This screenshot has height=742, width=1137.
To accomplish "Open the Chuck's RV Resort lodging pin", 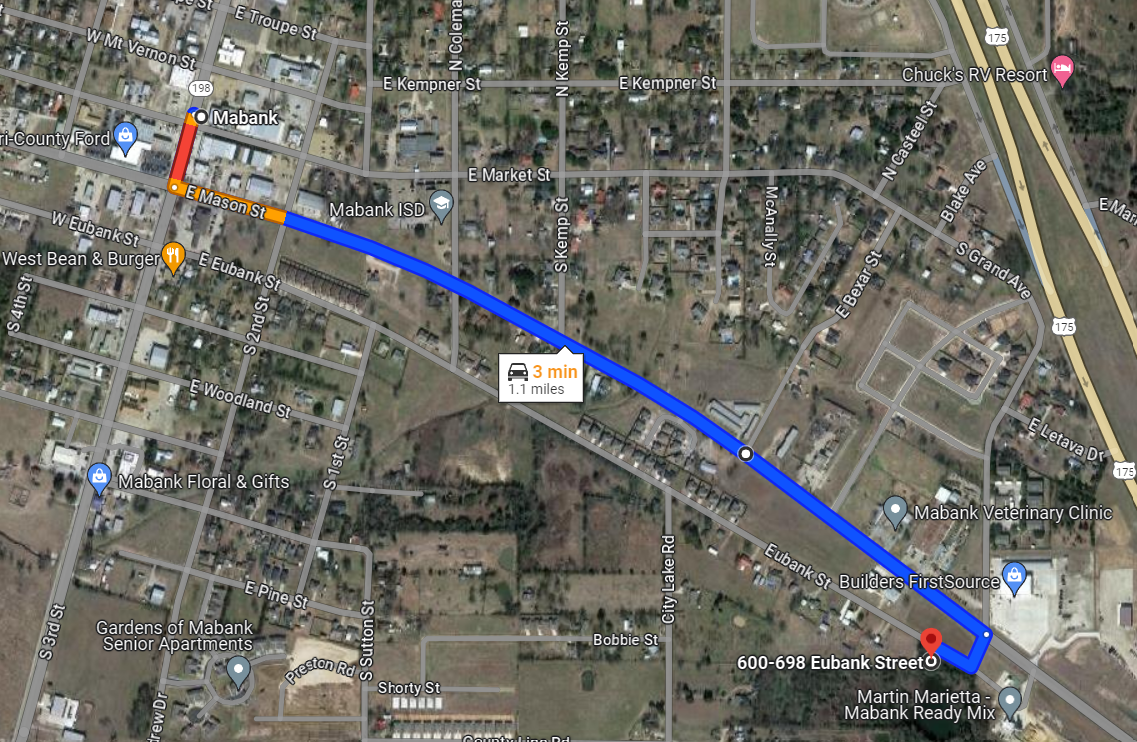I will 1062,73.
